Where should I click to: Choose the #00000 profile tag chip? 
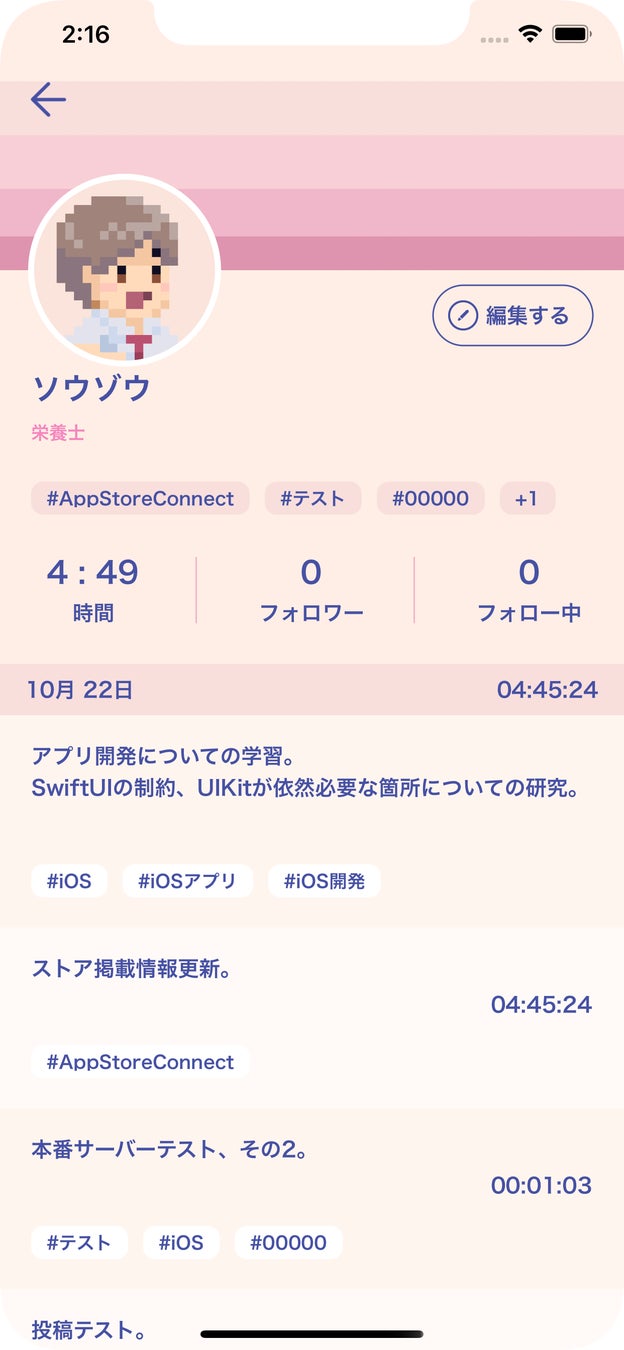coord(430,498)
